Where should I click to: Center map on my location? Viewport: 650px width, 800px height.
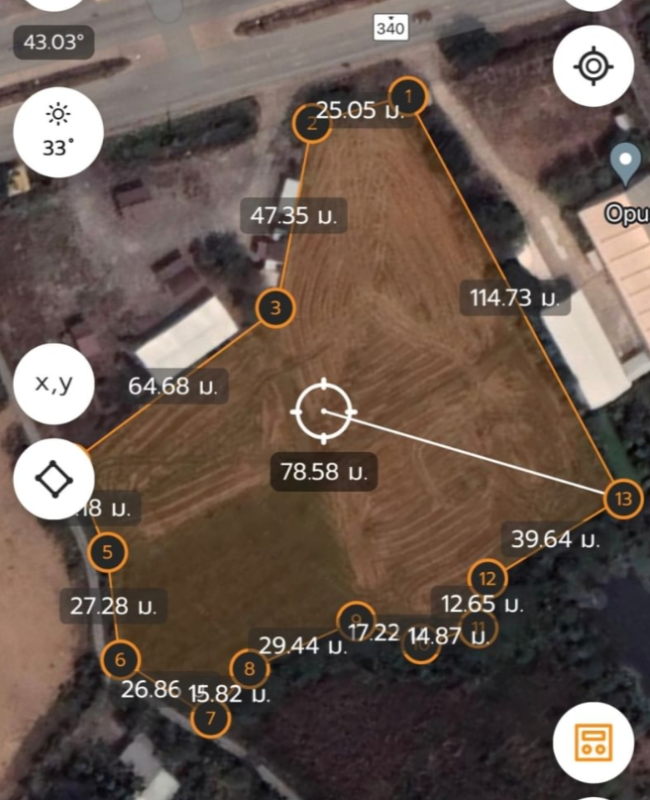point(594,66)
